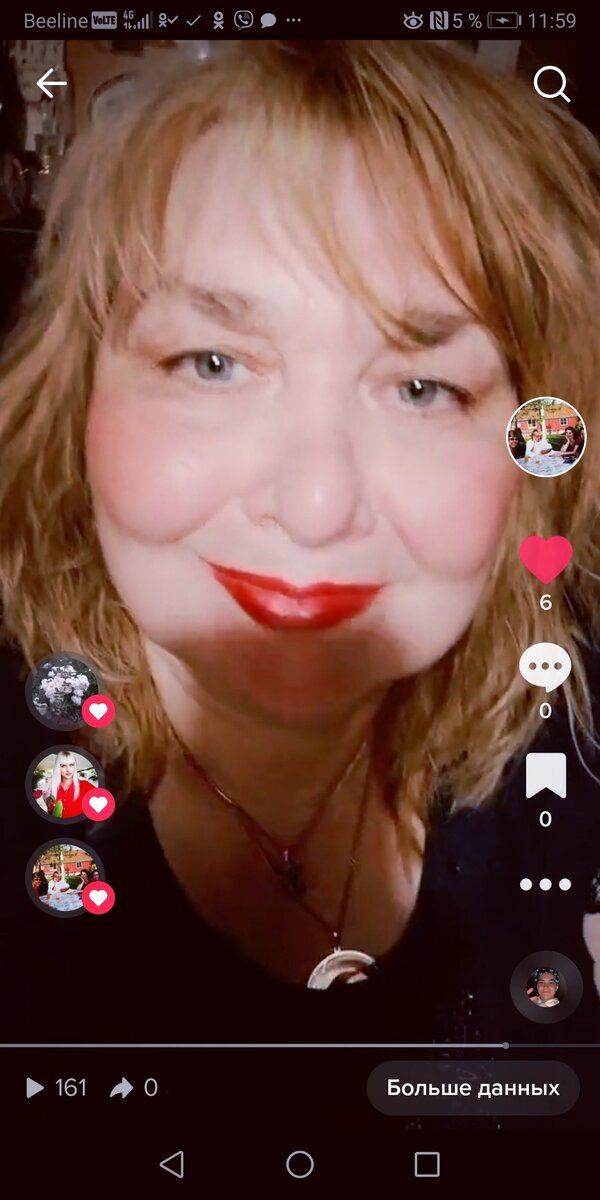600x1200 pixels.
Task: Bookmark this video
Action: click(546, 776)
